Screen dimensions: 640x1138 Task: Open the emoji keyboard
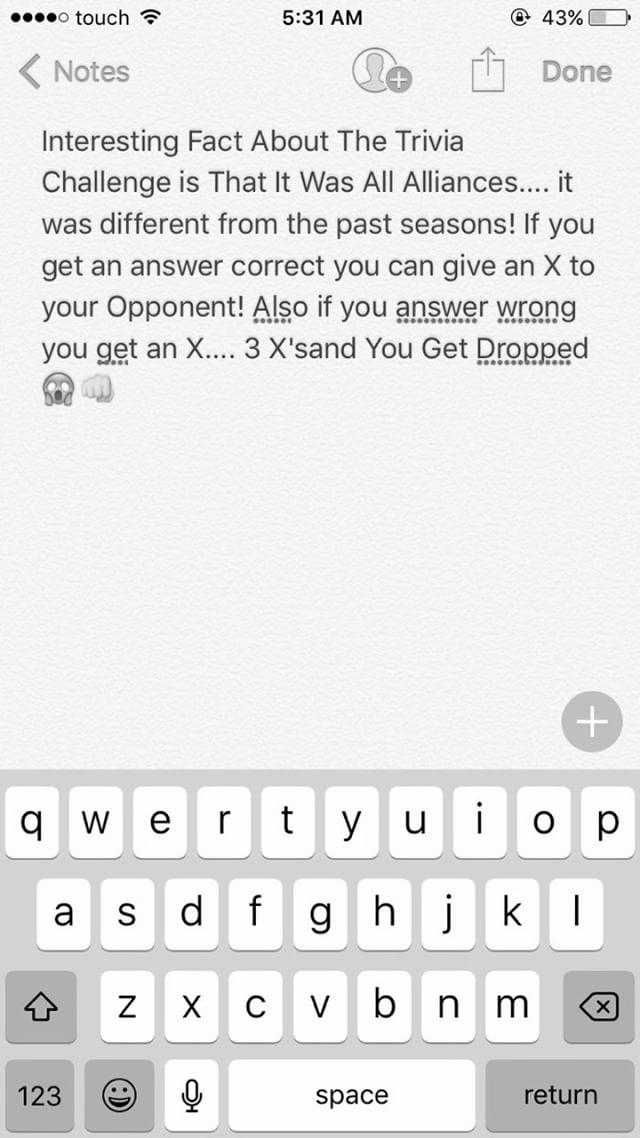click(x=119, y=1095)
